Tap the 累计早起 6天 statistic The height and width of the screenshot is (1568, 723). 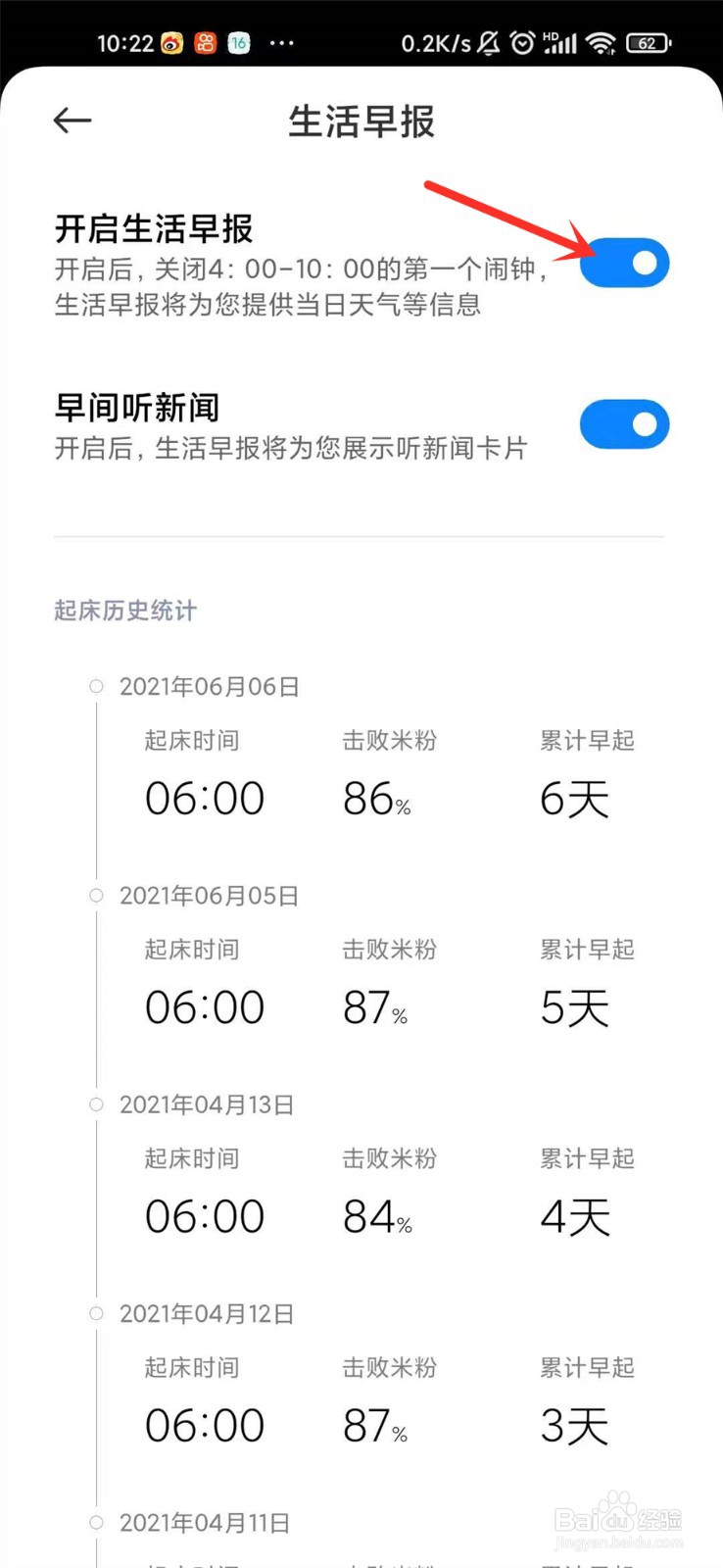[x=574, y=798]
